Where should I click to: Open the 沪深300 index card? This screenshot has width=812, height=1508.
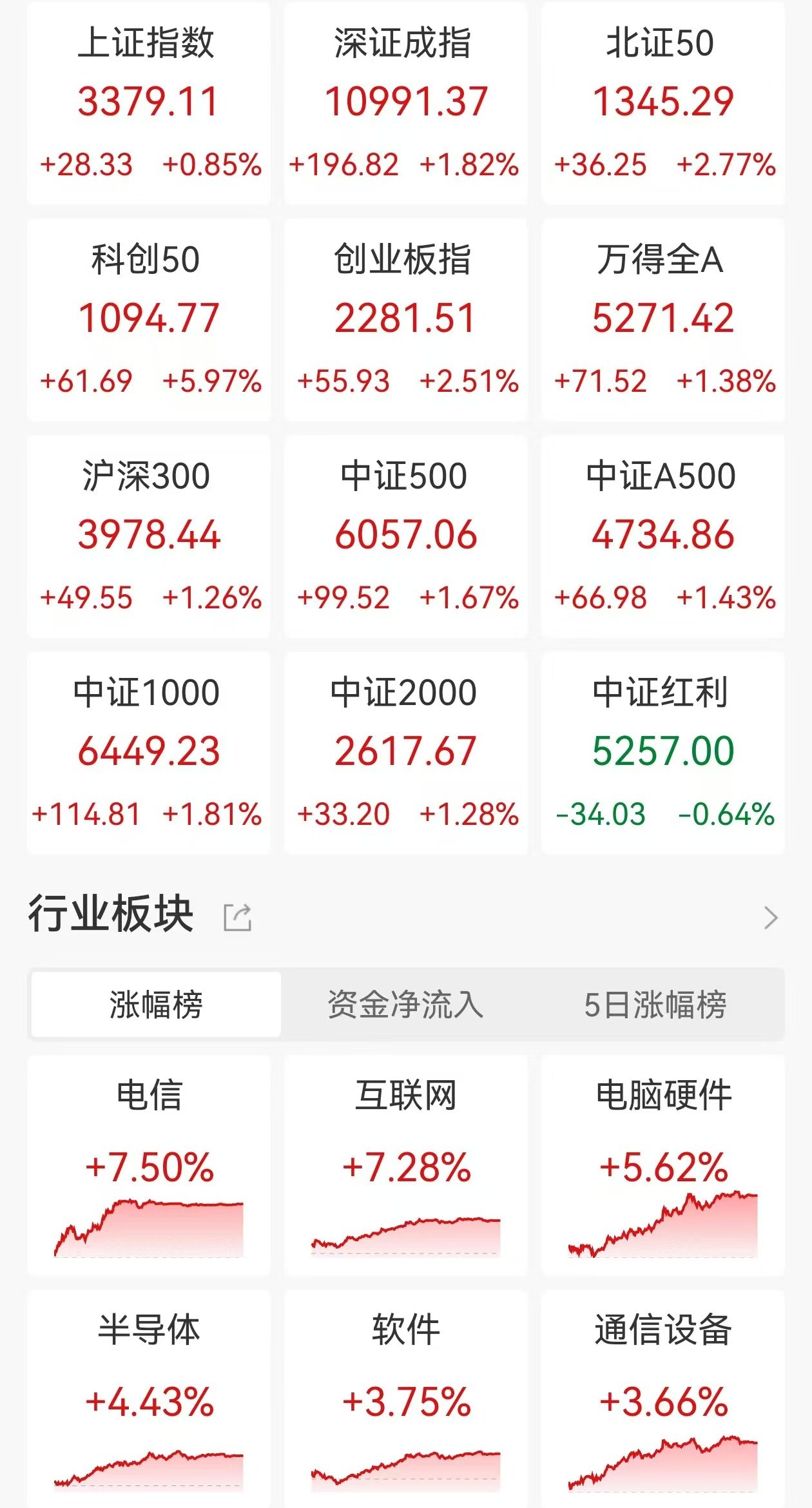(149, 537)
